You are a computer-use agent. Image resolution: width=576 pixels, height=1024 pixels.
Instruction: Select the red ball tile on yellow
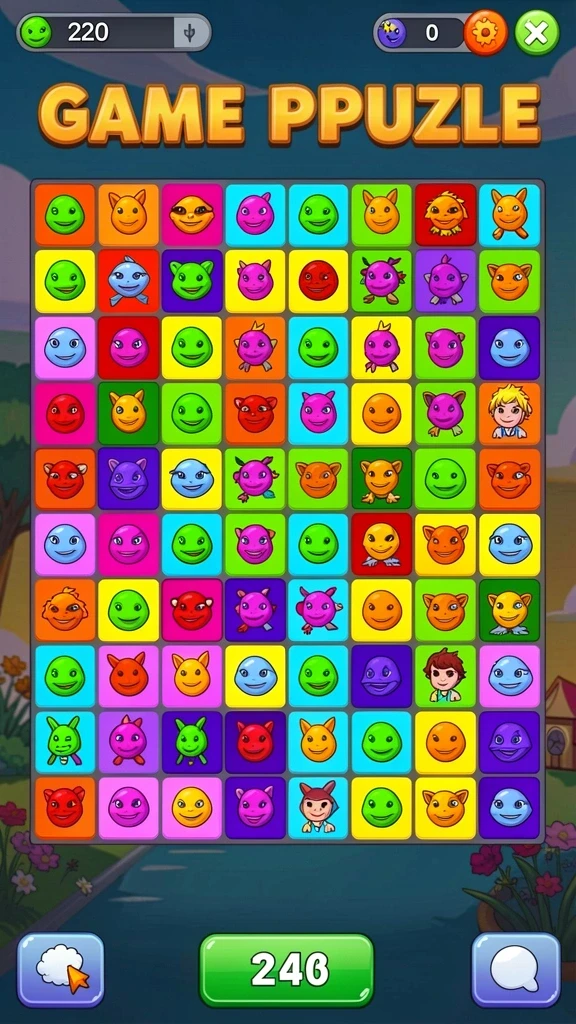coord(318,281)
